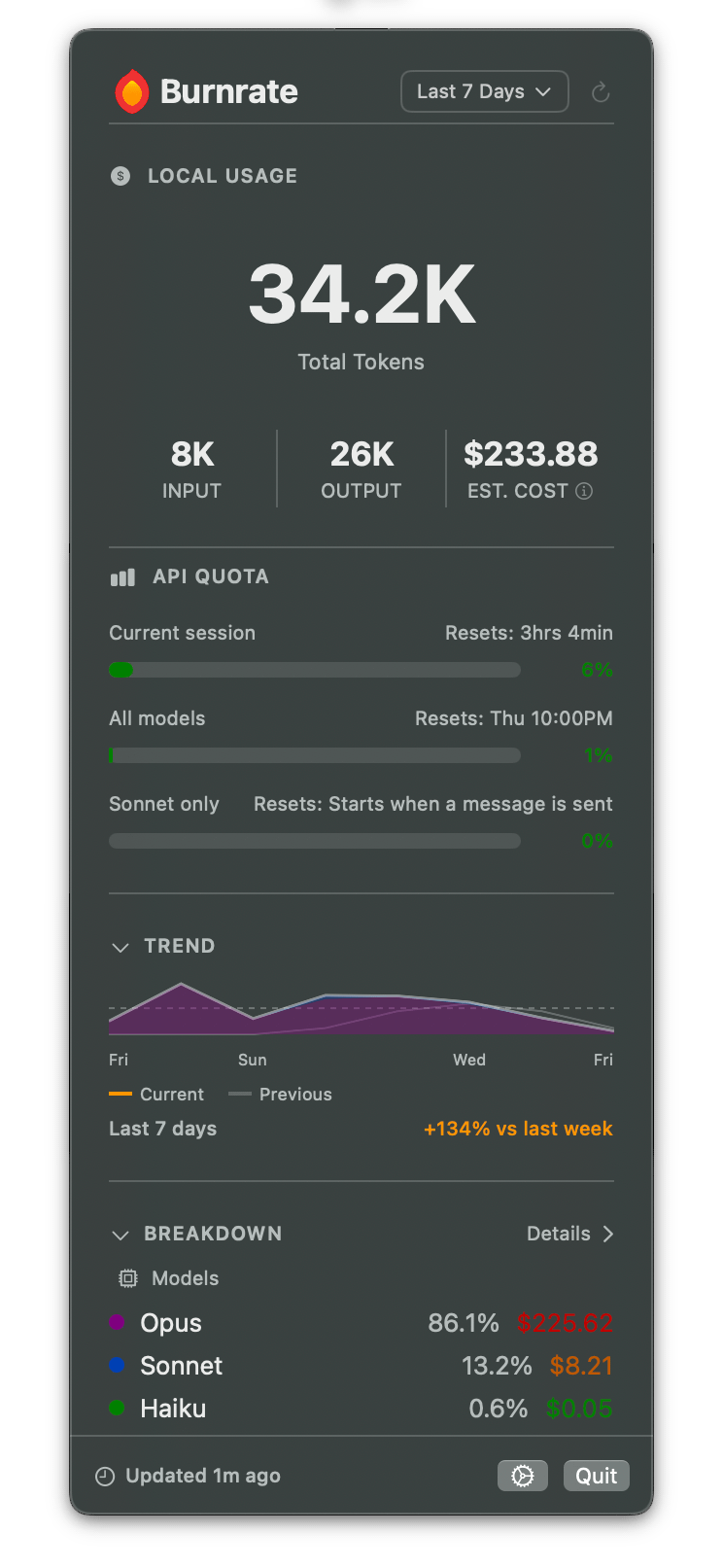Show the estimated cost info icon

tap(584, 491)
